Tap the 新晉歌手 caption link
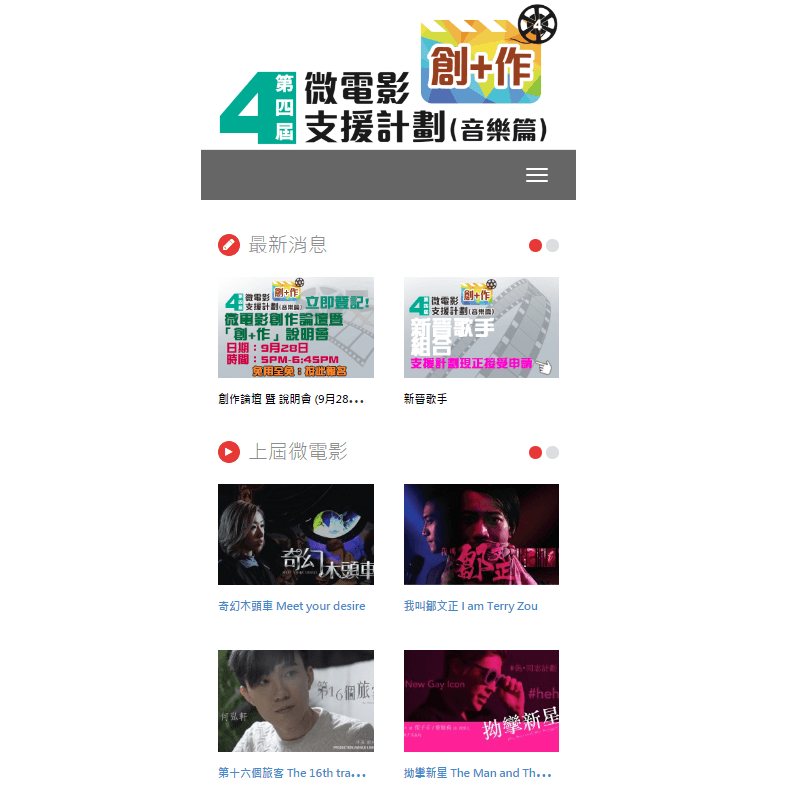 [x=425, y=399]
